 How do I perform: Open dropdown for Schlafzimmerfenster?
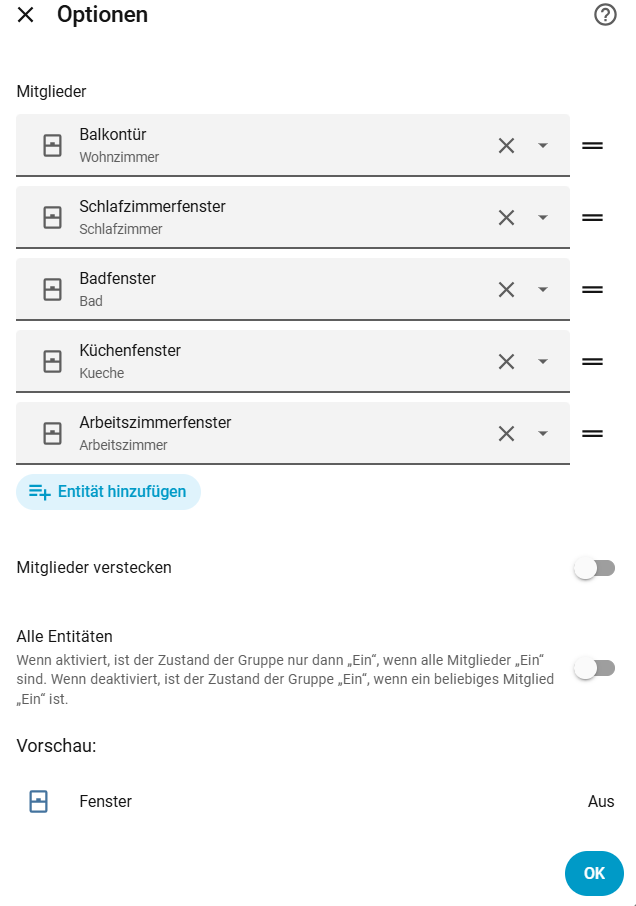click(543, 218)
